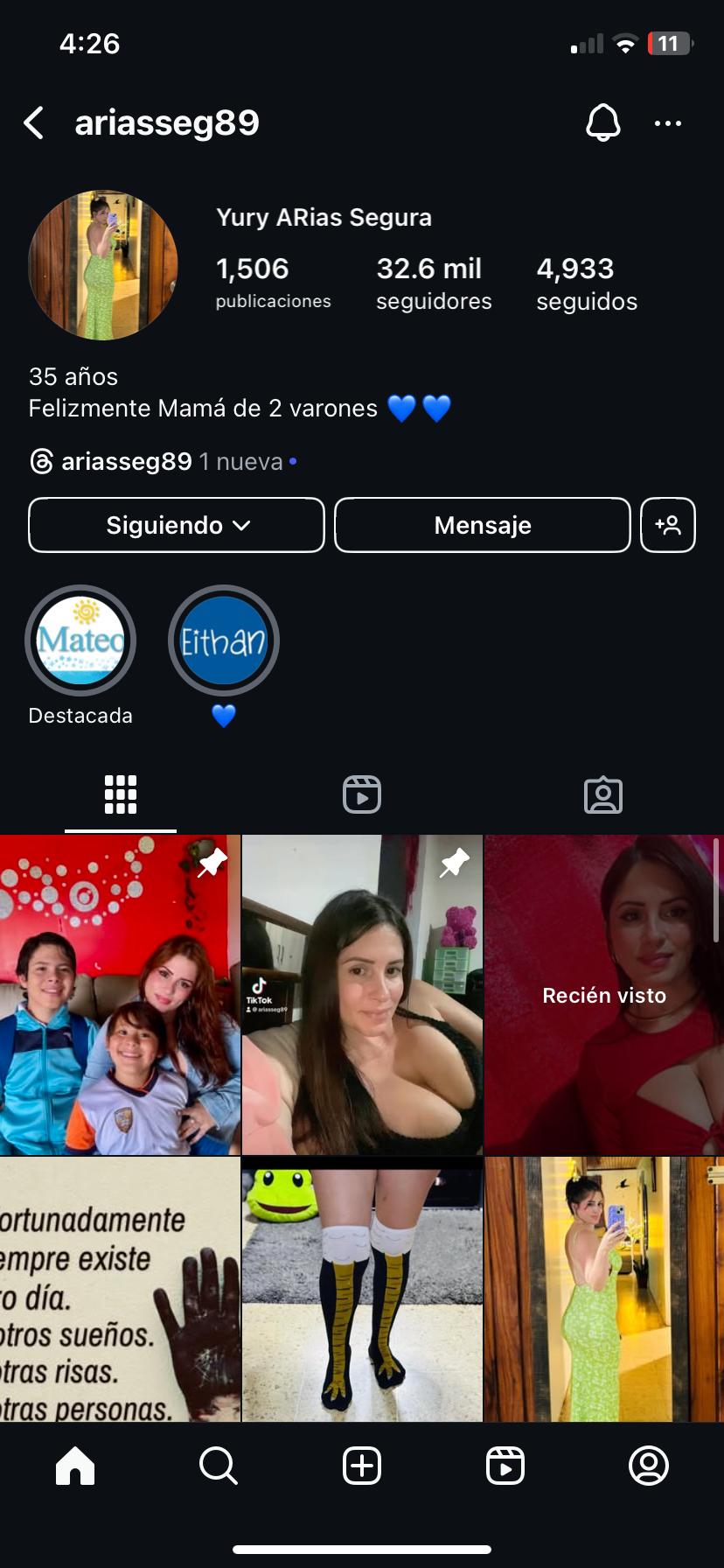Open the three-dot options menu
This screenshot has width=724, height=1568.
click(x=668, y=123)
